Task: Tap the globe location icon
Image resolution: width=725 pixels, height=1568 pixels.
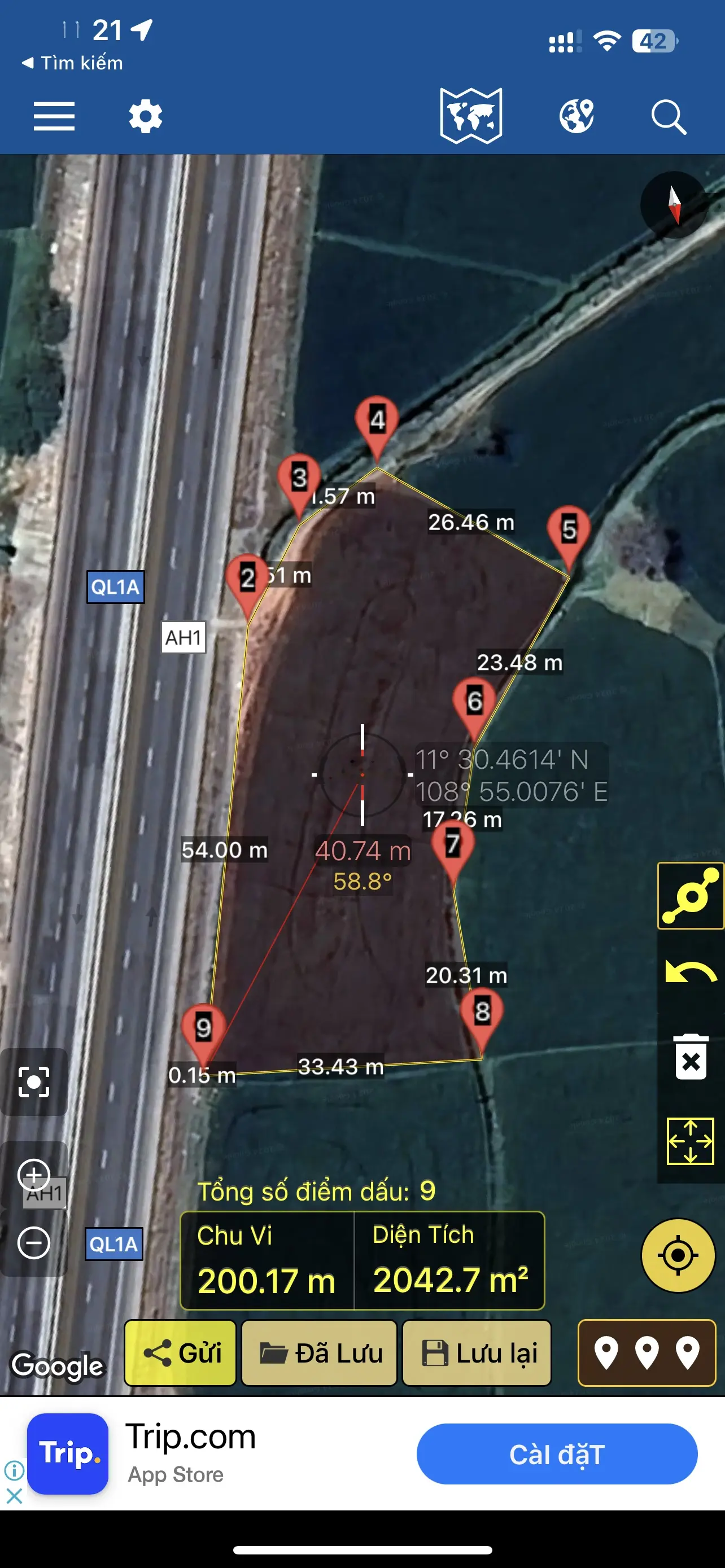Action: point(576,116)
